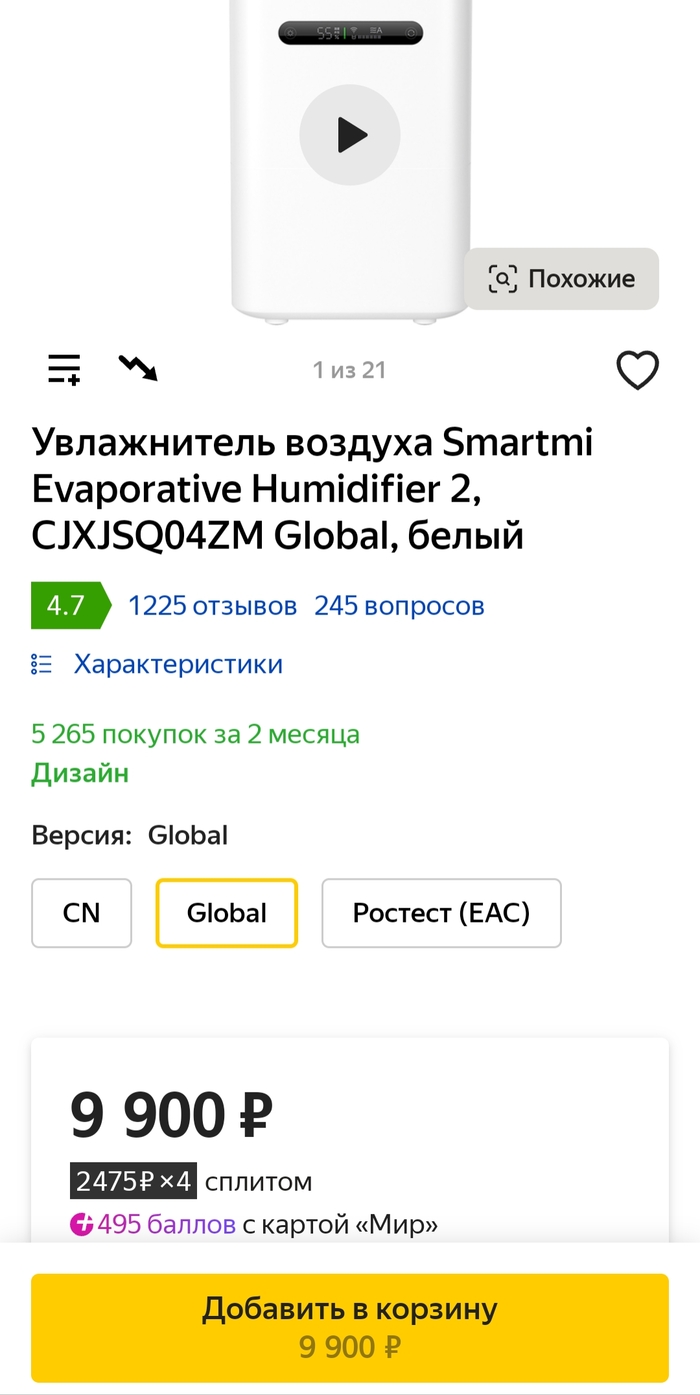Find similar items with Похожие
700x1395 pixels.
pyautogui.click(x=561, y=278)
